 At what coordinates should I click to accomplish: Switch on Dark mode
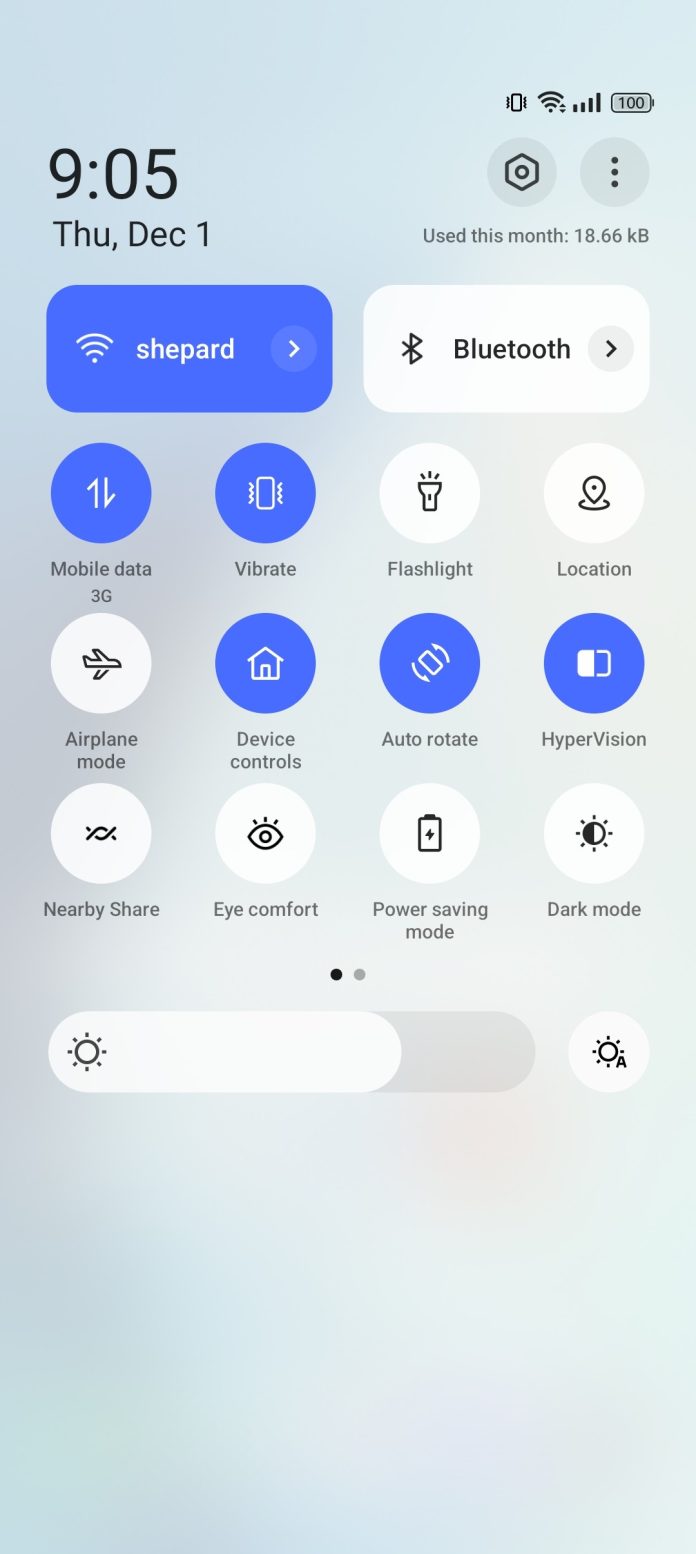click(x=594, y=833)
